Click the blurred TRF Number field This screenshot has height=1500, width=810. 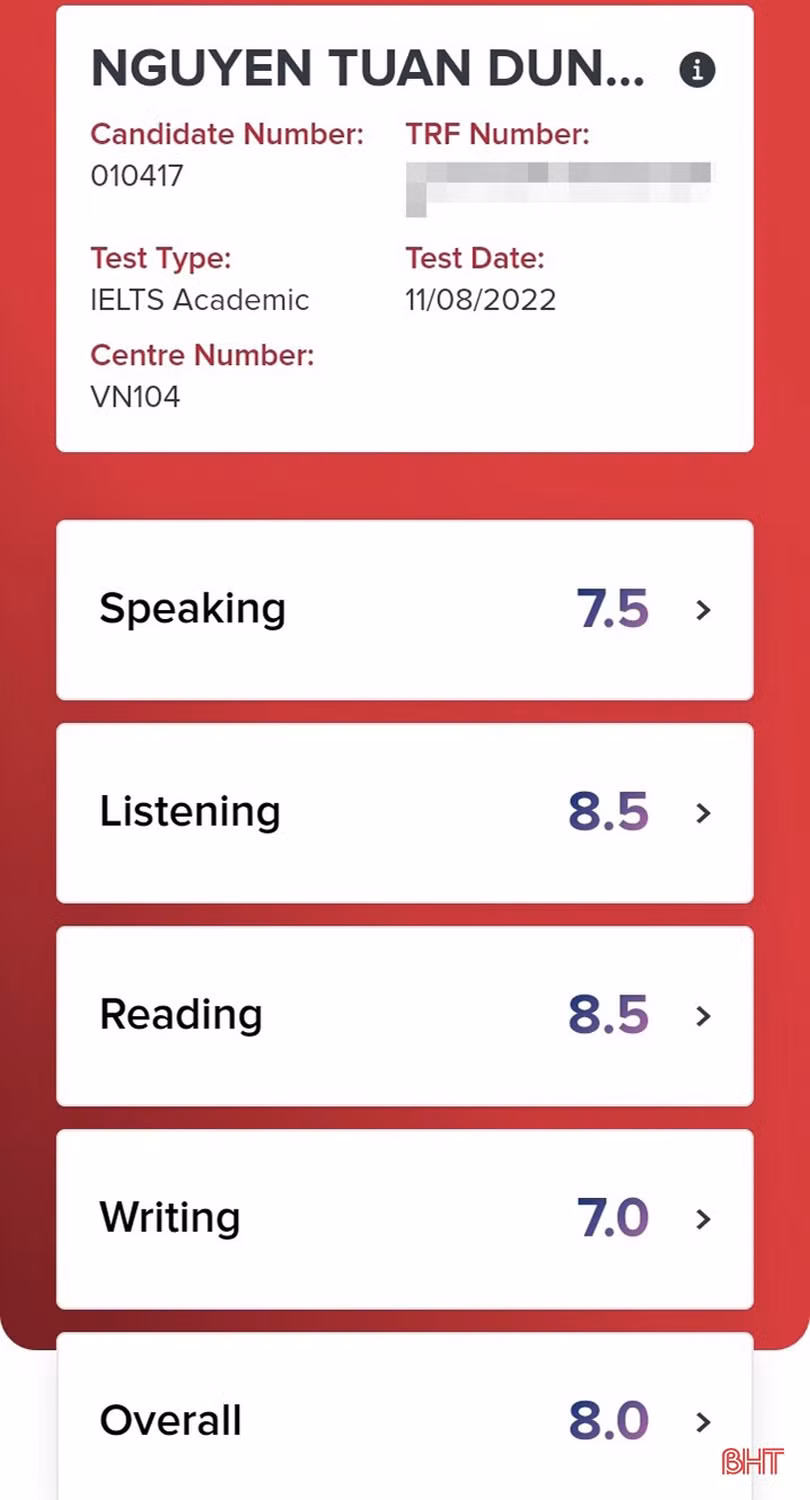[x=560, y=185]
